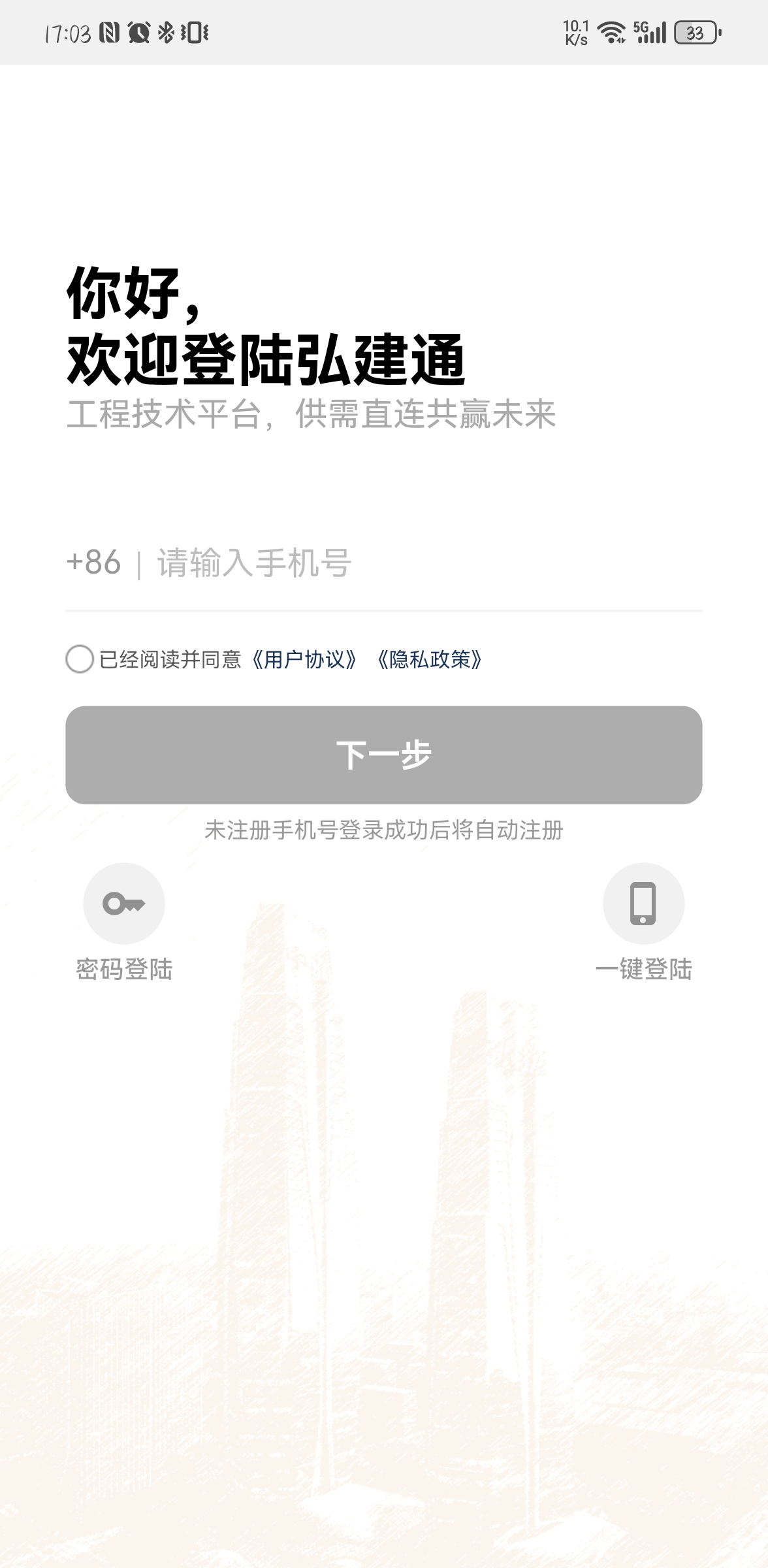The image size is (768, 1568).
Task: Switch to 密码登陆 password login
Action: click(124, 904)
